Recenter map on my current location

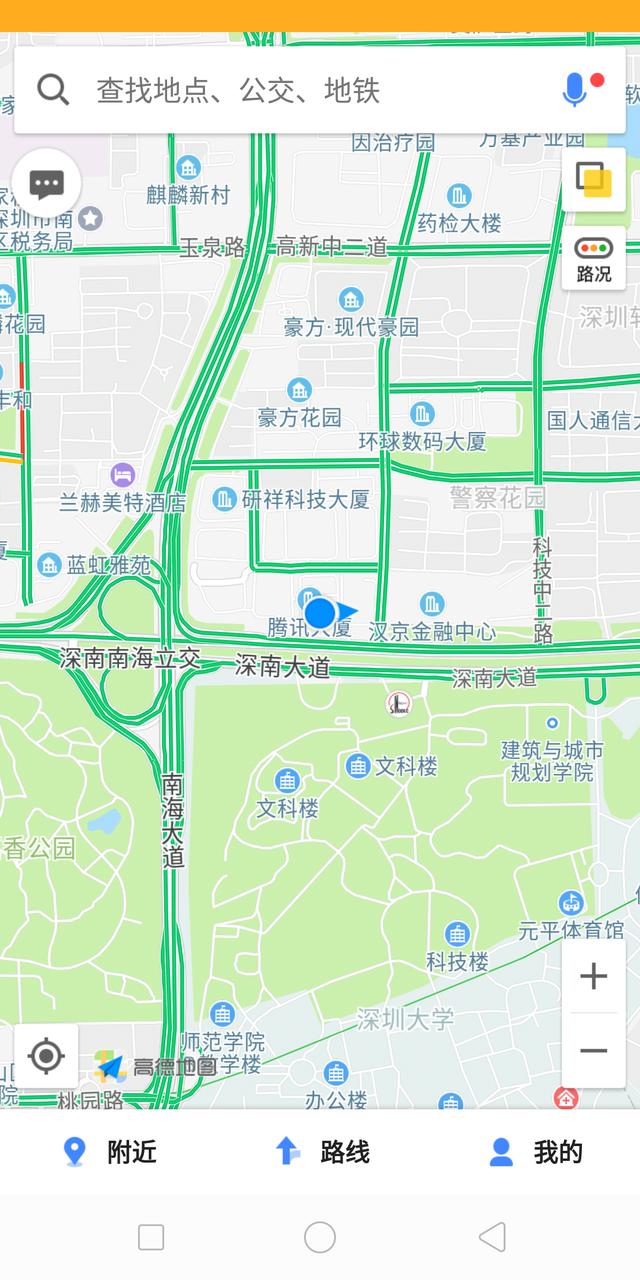[47, 1055]
